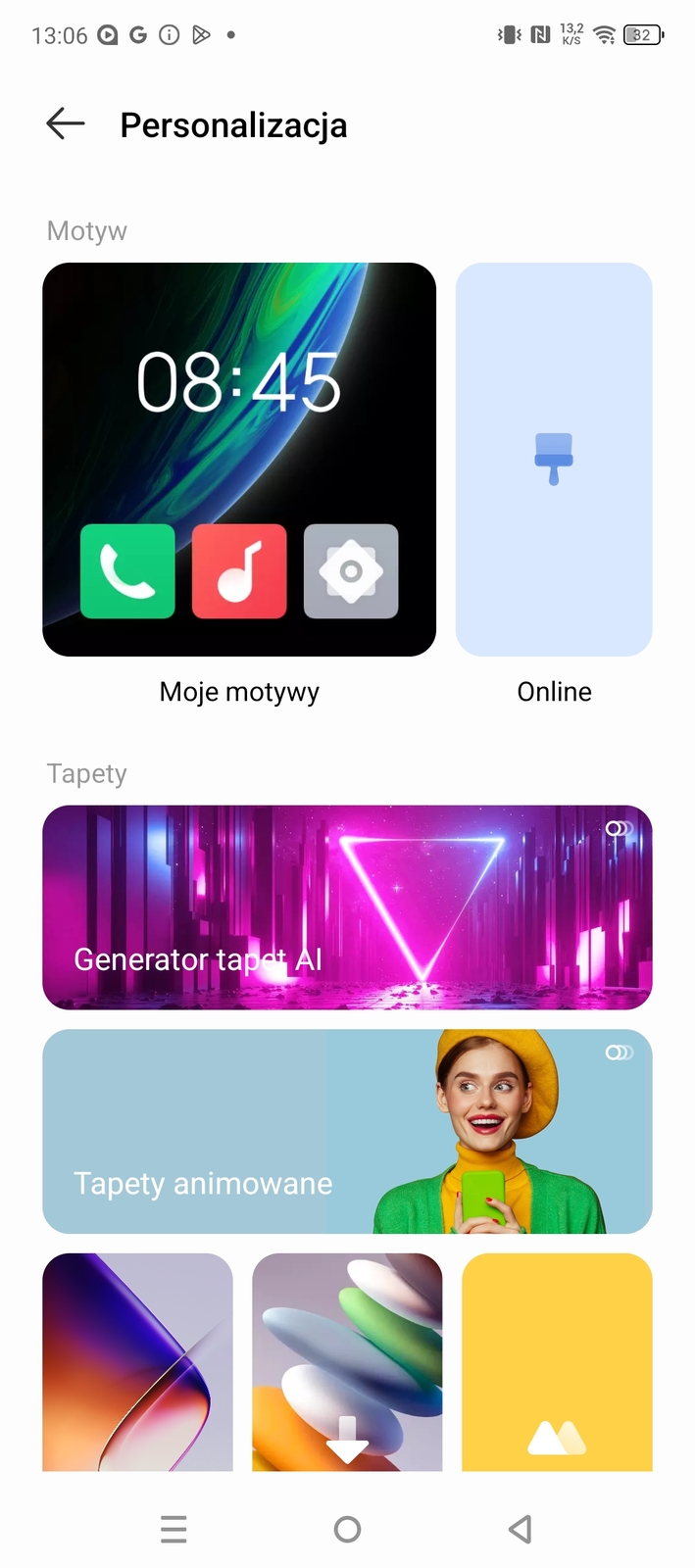Image resolution: width=695 pixels, height=1568 pixels.
Task: Open recent apps from navigation bar
Action: pyautogui.click(x=174, y=1529)
